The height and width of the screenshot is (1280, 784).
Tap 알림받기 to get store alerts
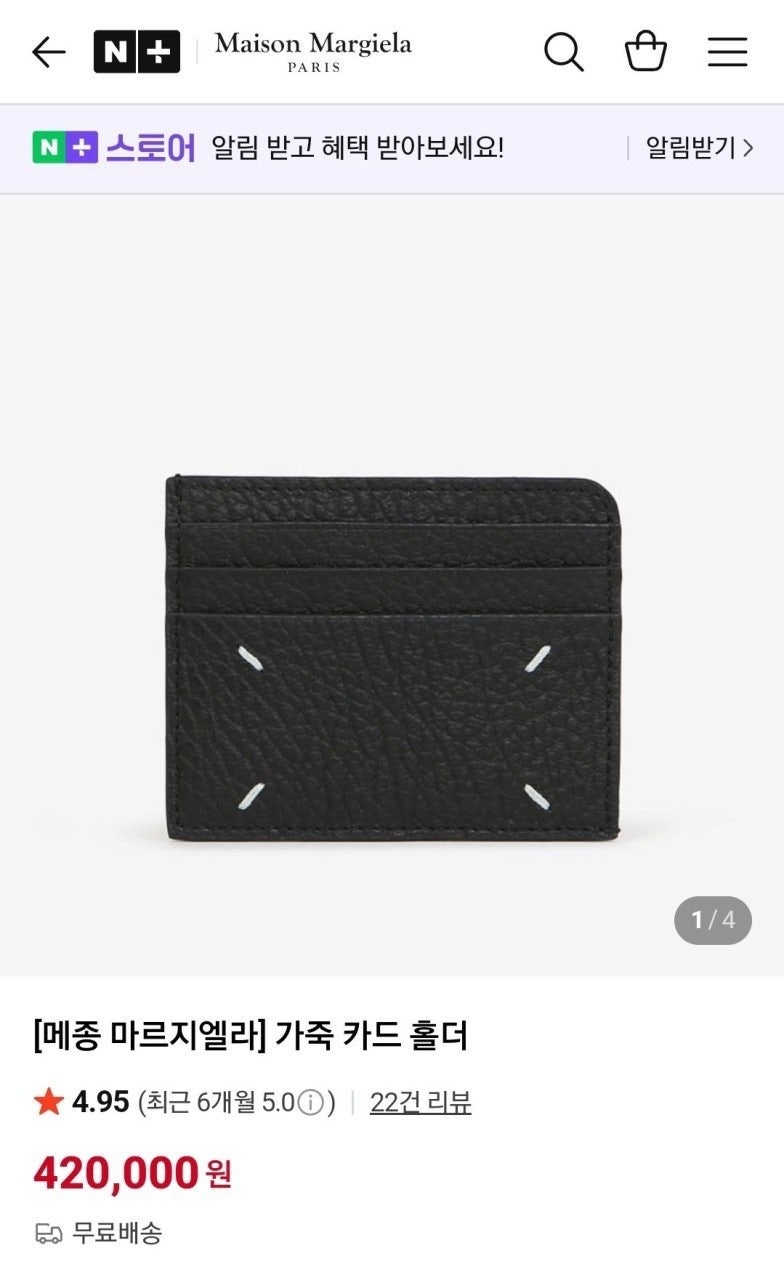coord(698,148)
